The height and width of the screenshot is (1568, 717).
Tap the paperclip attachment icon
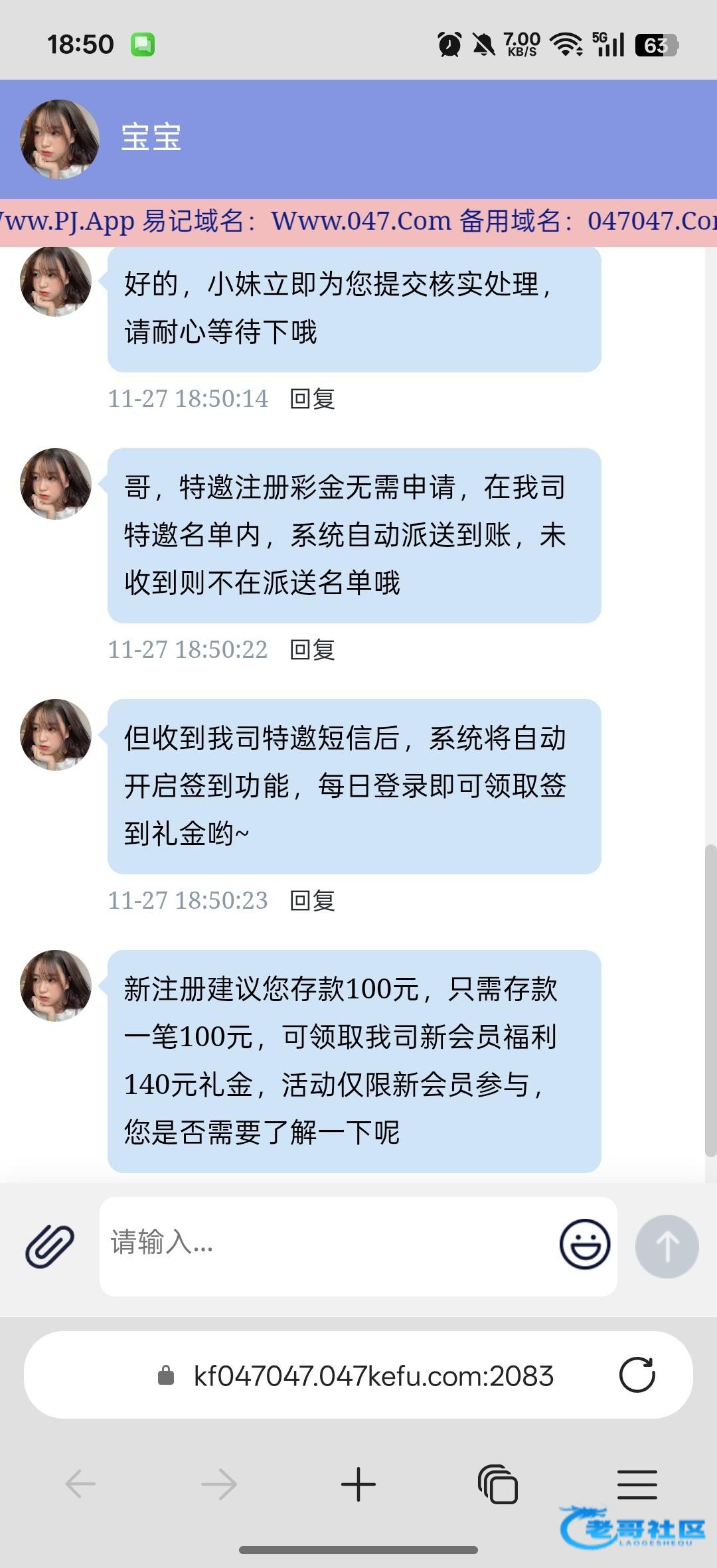click(x=50, y=1247)
